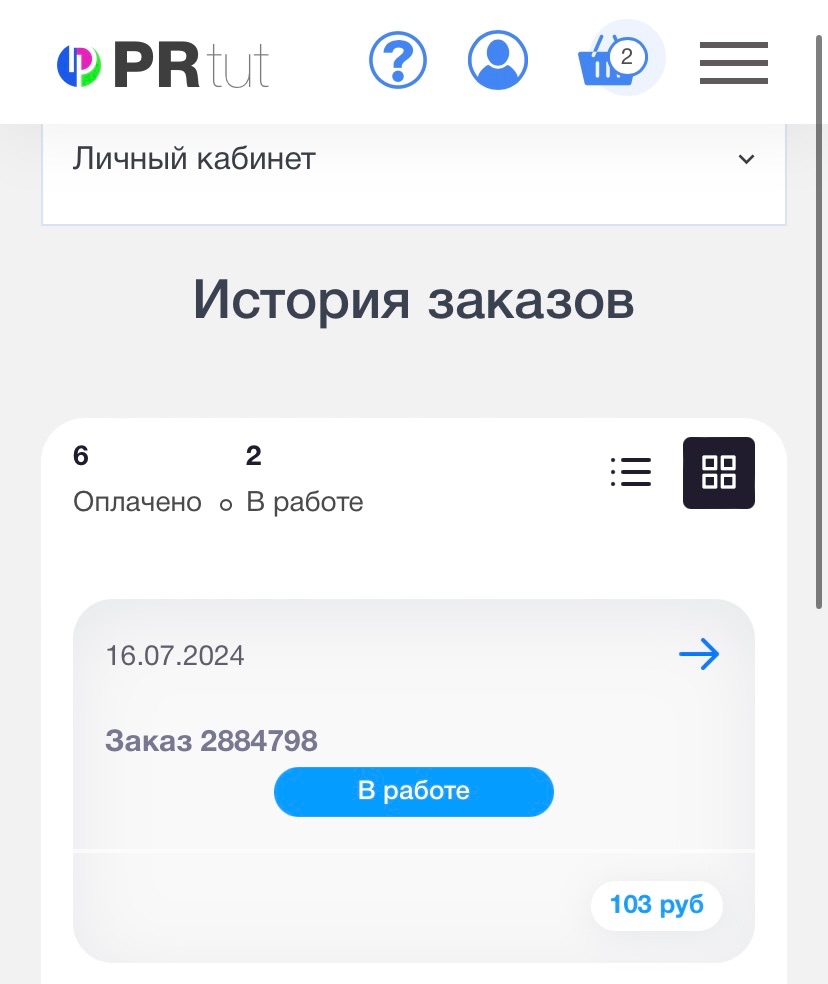Open order 2884798 via the arrow

699,655
